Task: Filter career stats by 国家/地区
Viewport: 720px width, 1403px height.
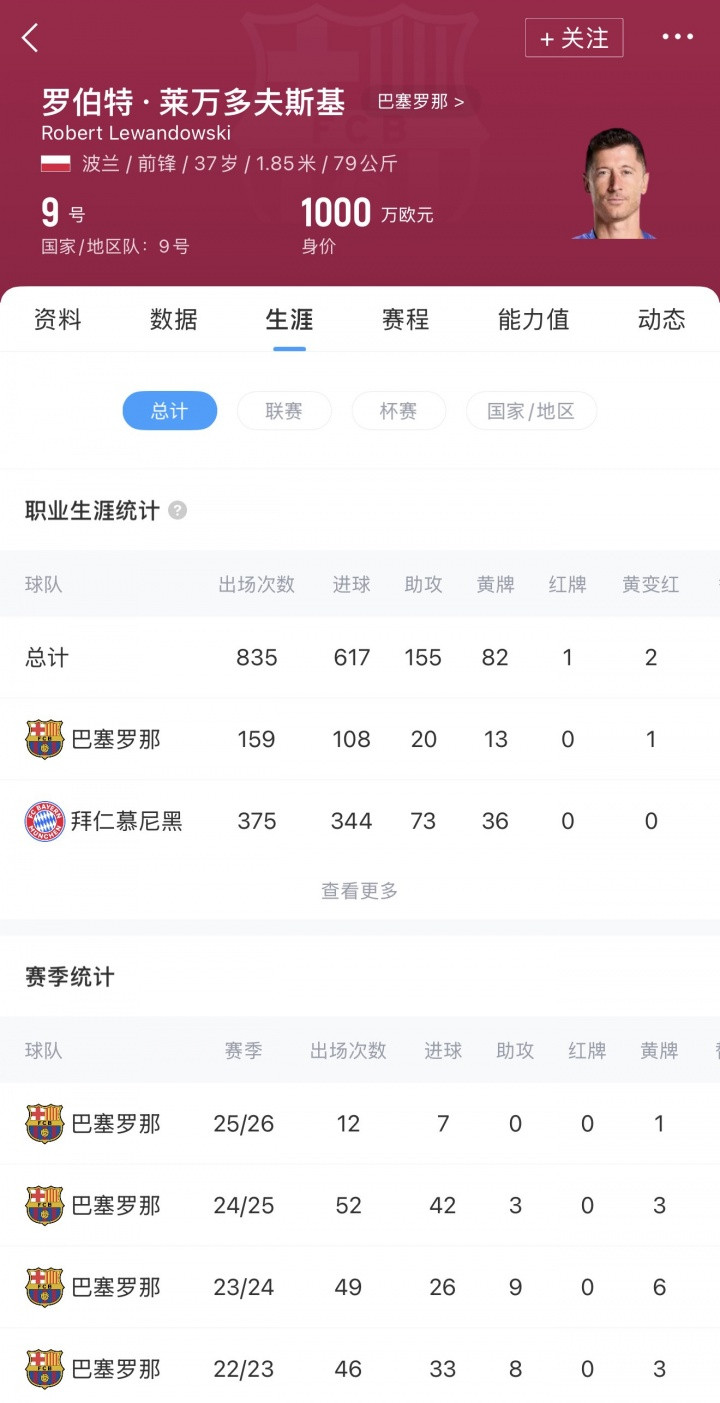Action: click(x=531, y=411)
